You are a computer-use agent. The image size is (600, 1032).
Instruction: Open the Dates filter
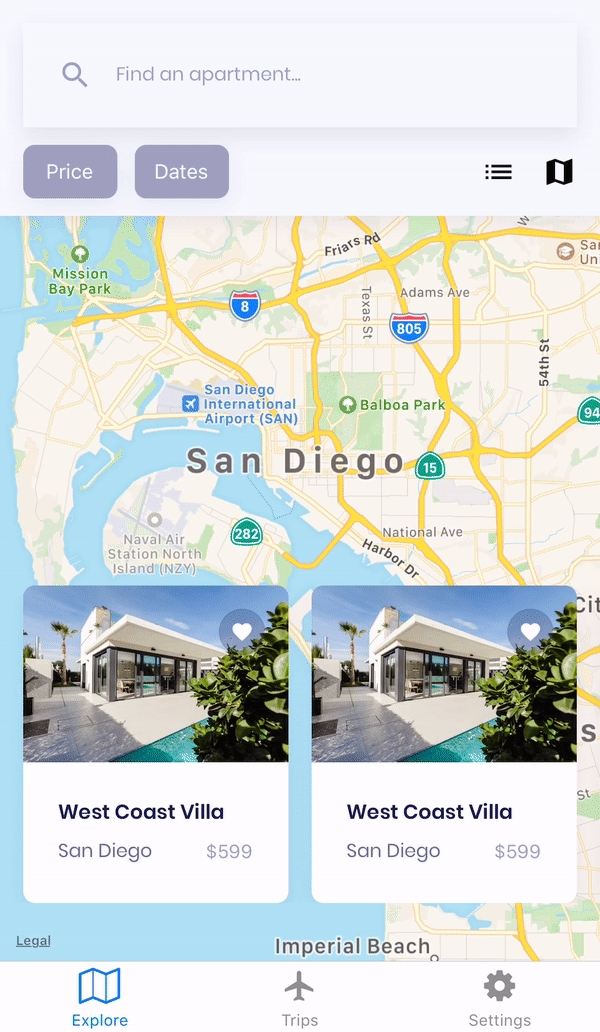(x=181, y=172)
